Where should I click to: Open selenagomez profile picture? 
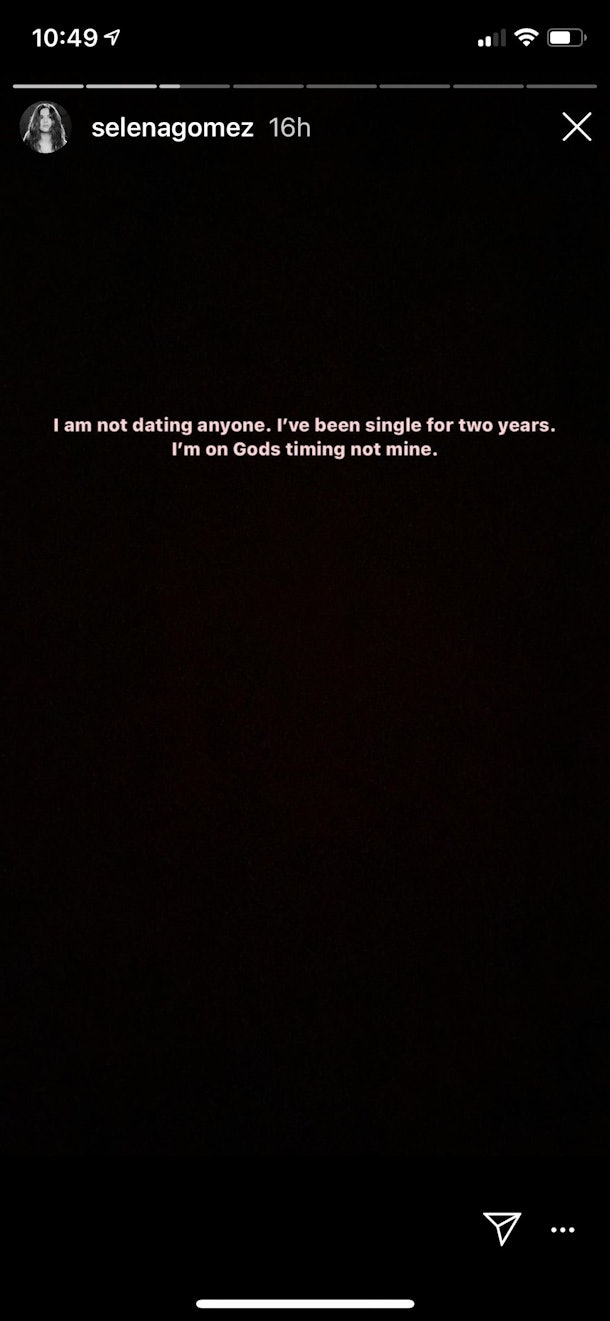pyautogui.click(x=45, y=127)
